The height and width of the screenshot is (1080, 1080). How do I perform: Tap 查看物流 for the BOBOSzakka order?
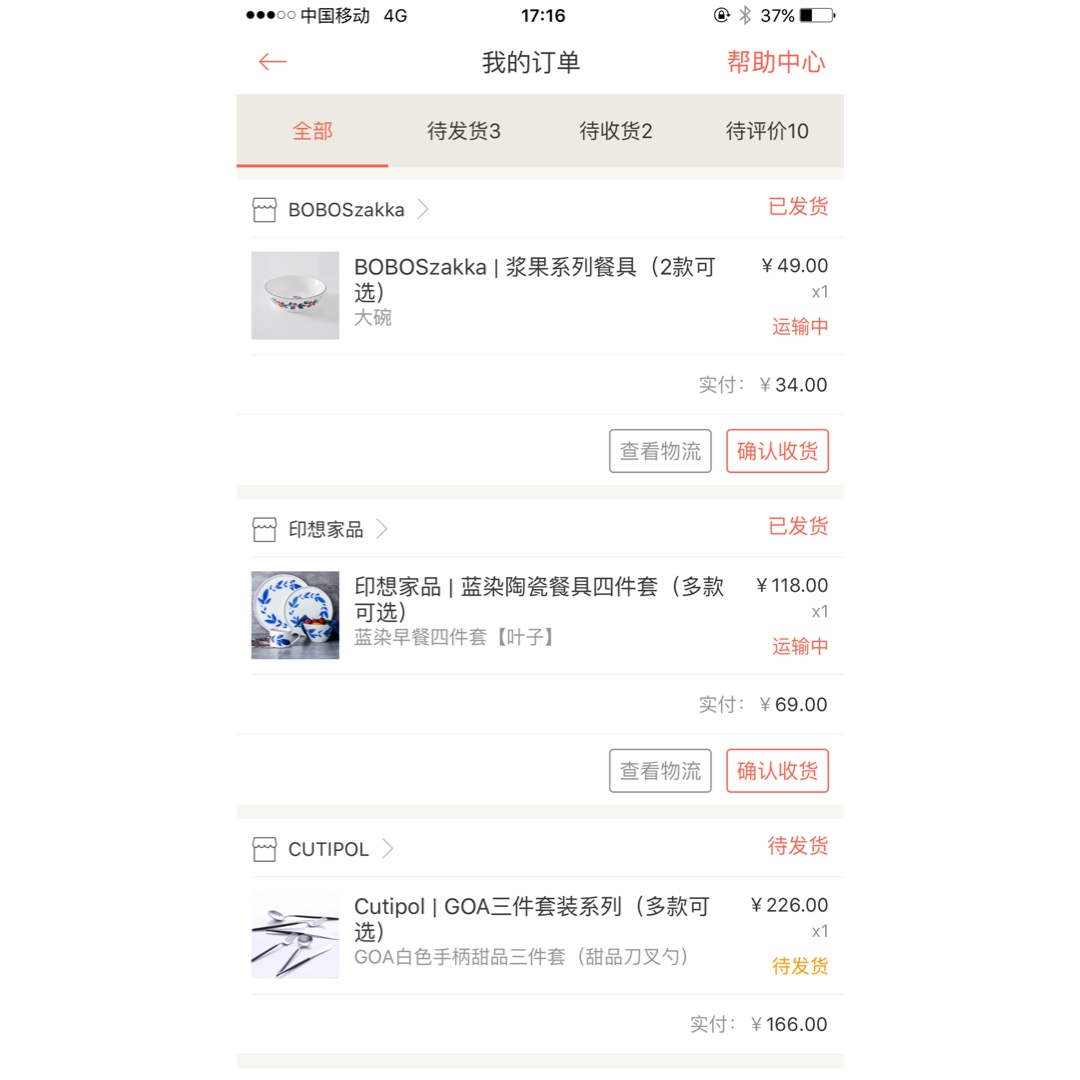point(660,451)
